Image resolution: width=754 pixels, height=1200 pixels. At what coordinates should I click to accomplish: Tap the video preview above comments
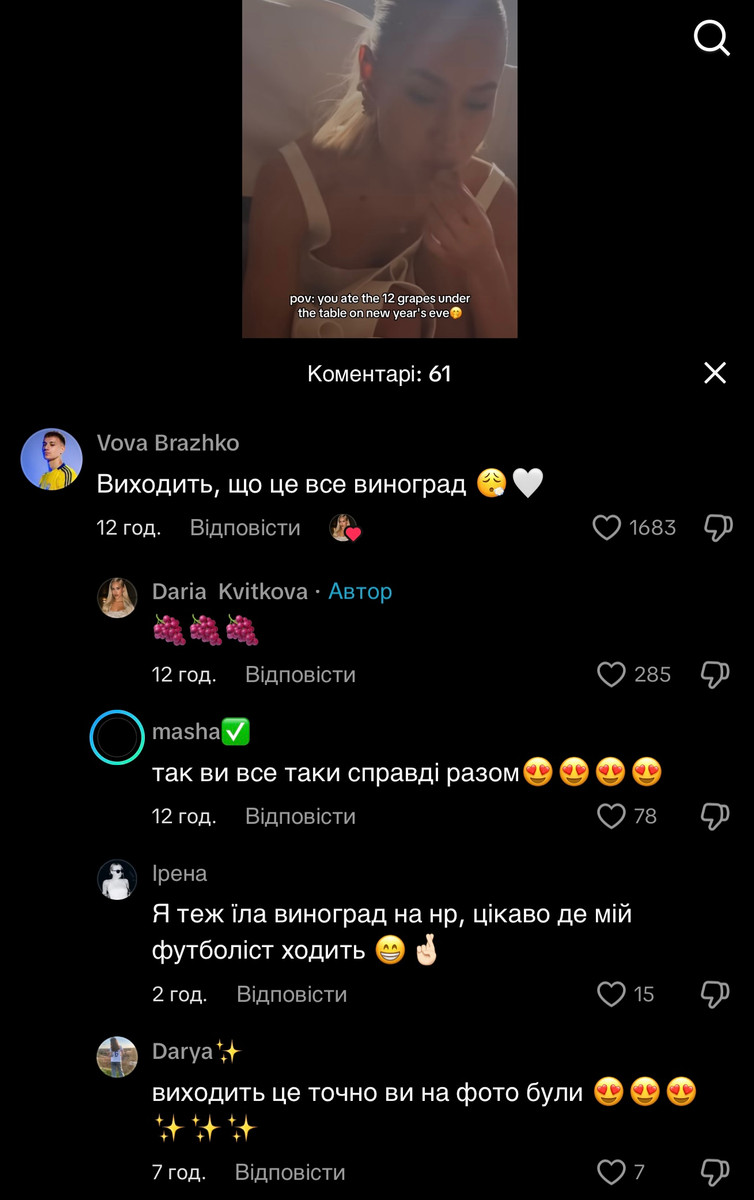click(379, 168)
